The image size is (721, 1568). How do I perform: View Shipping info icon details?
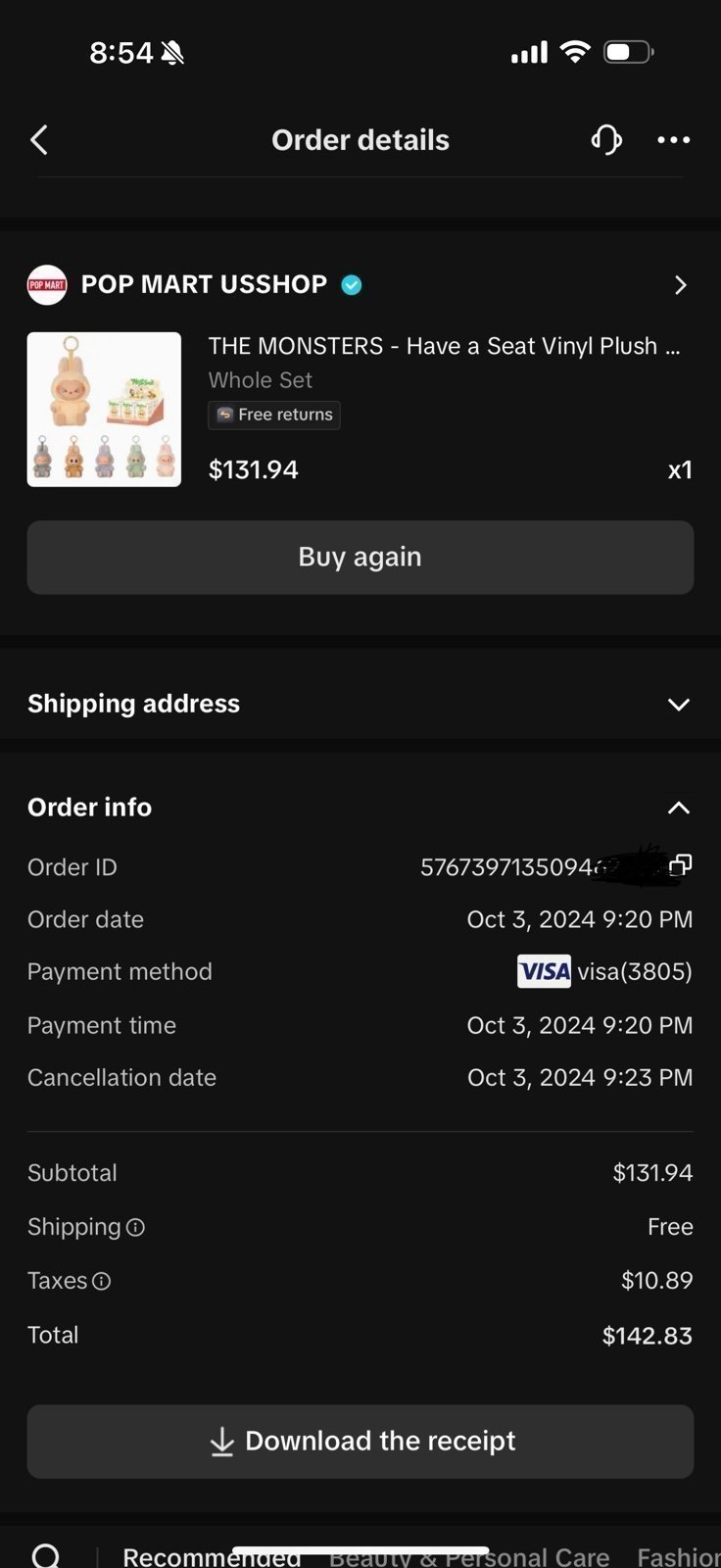[136, 1227]
